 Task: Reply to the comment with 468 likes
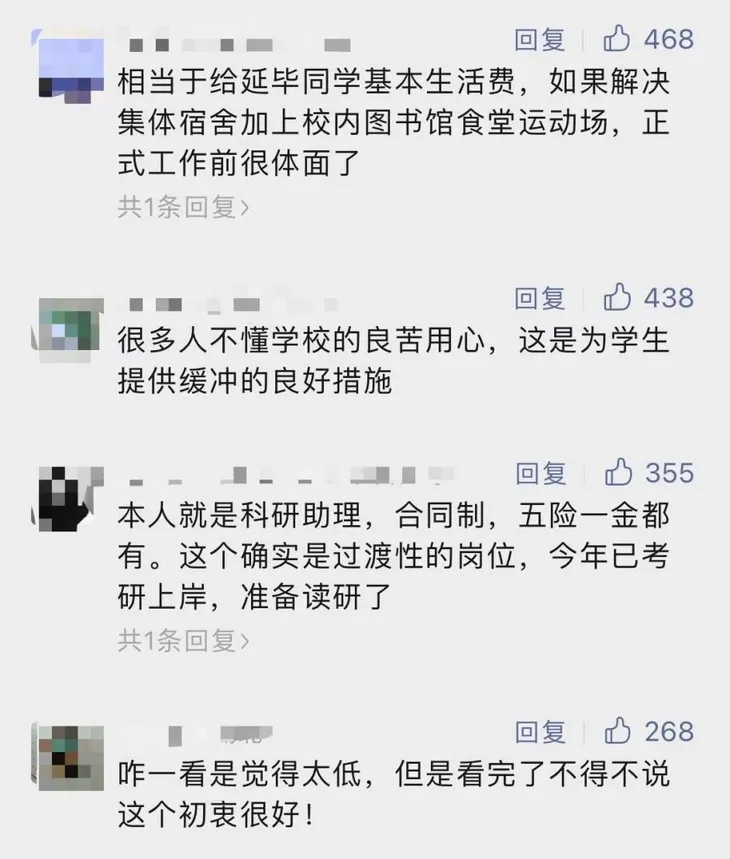[540, 39]
